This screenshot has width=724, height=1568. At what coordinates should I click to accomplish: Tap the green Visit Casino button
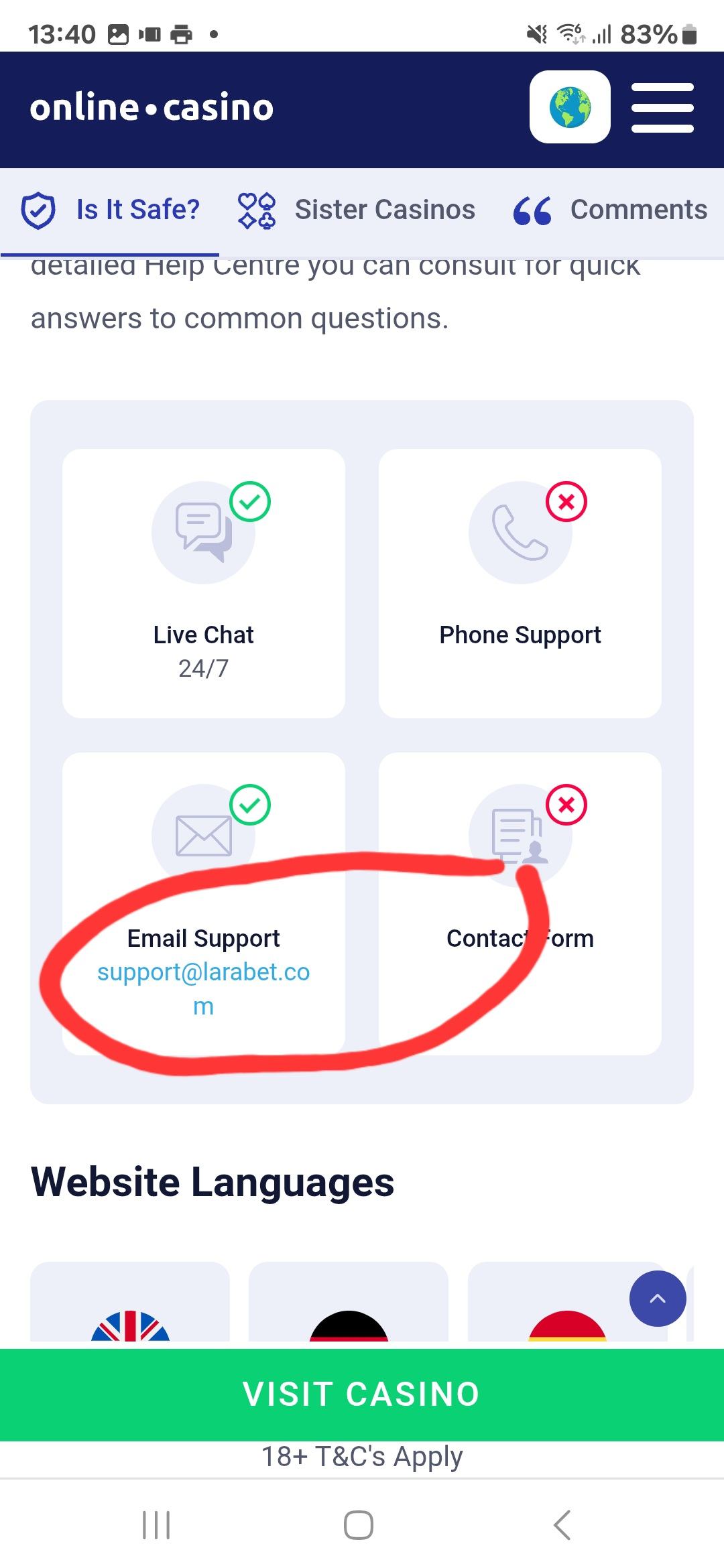tap(362, 1394)
